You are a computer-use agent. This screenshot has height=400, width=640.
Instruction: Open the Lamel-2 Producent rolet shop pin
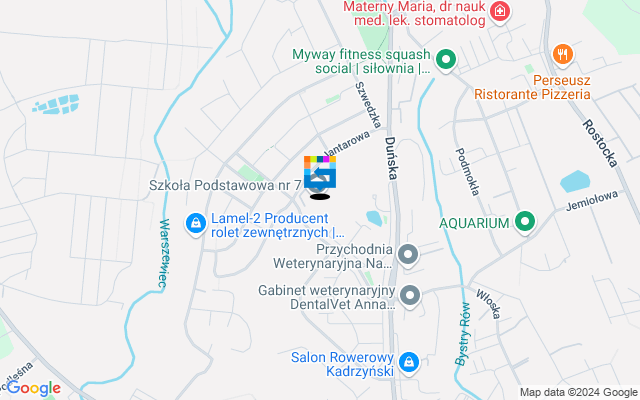click(196, 221)
